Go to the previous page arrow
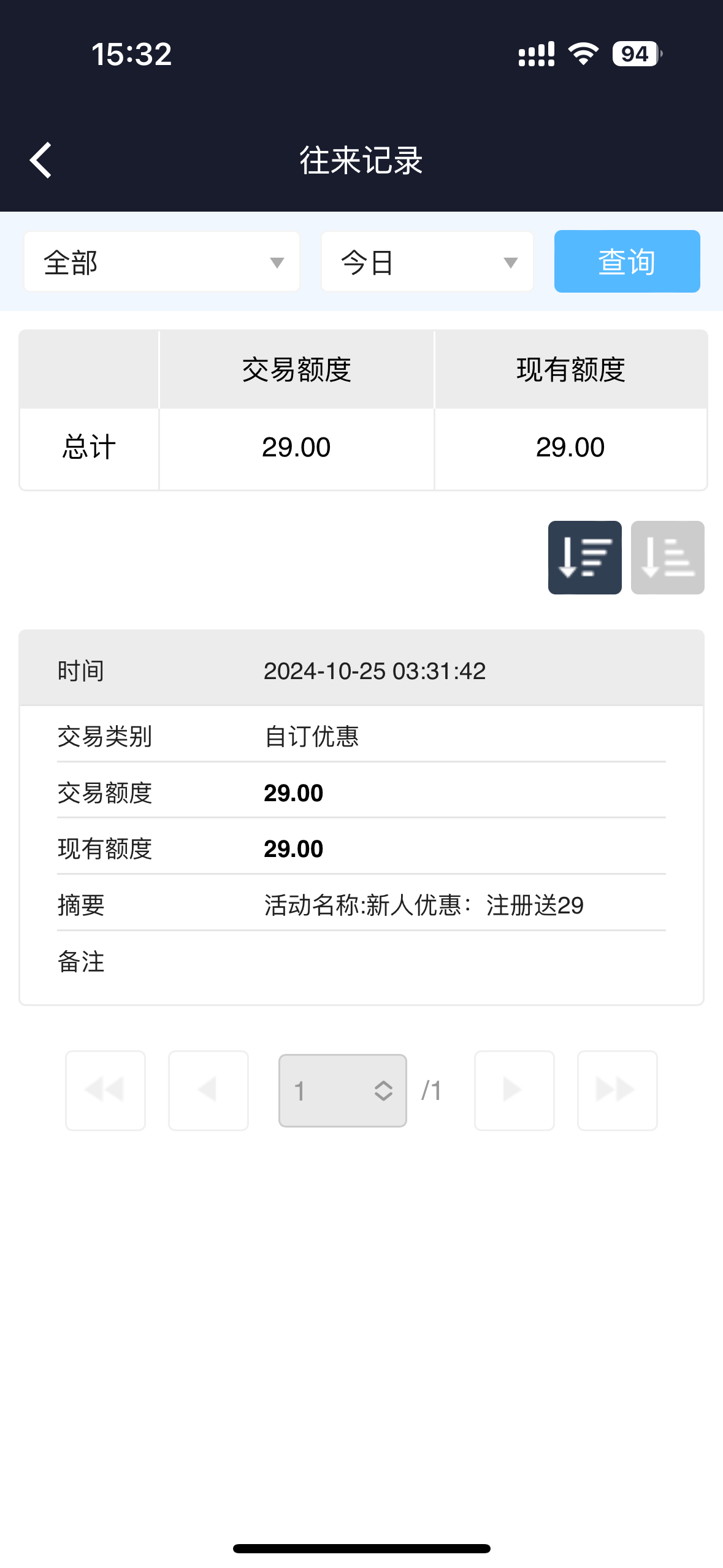723x1568 pixels. (208, 1090)
